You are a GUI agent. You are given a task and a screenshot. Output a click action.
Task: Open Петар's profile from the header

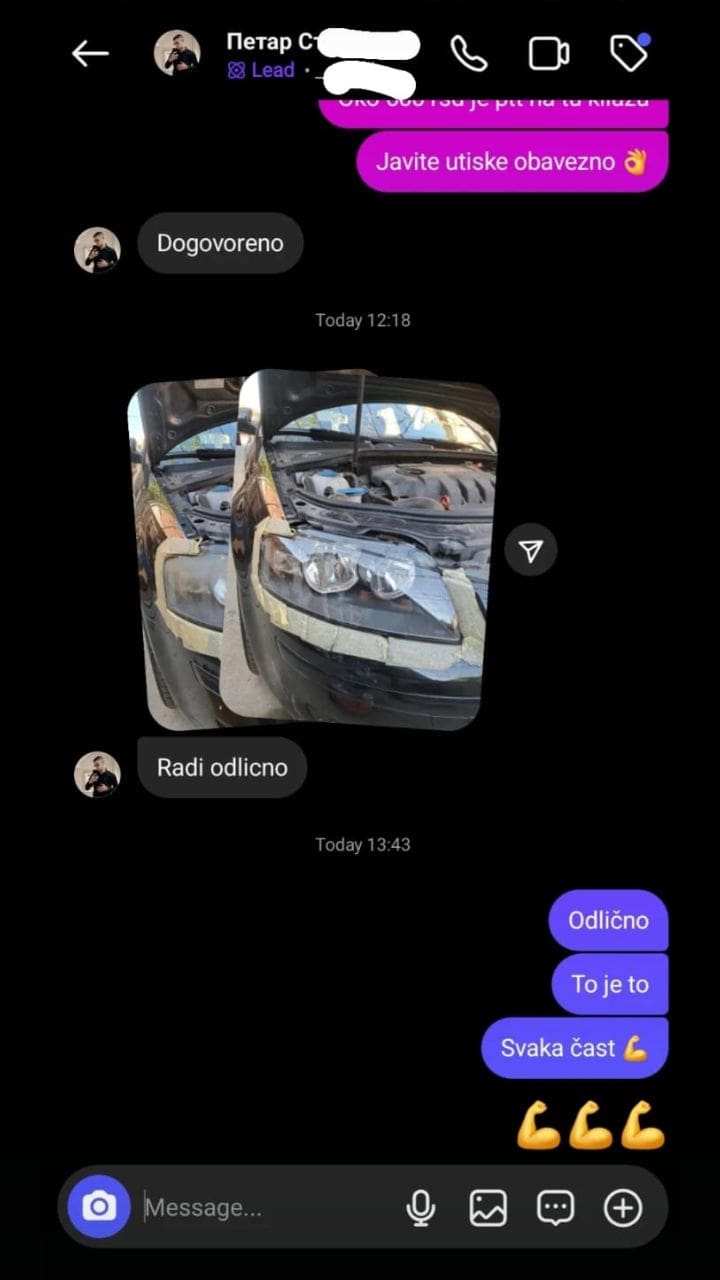pos(260,43)
